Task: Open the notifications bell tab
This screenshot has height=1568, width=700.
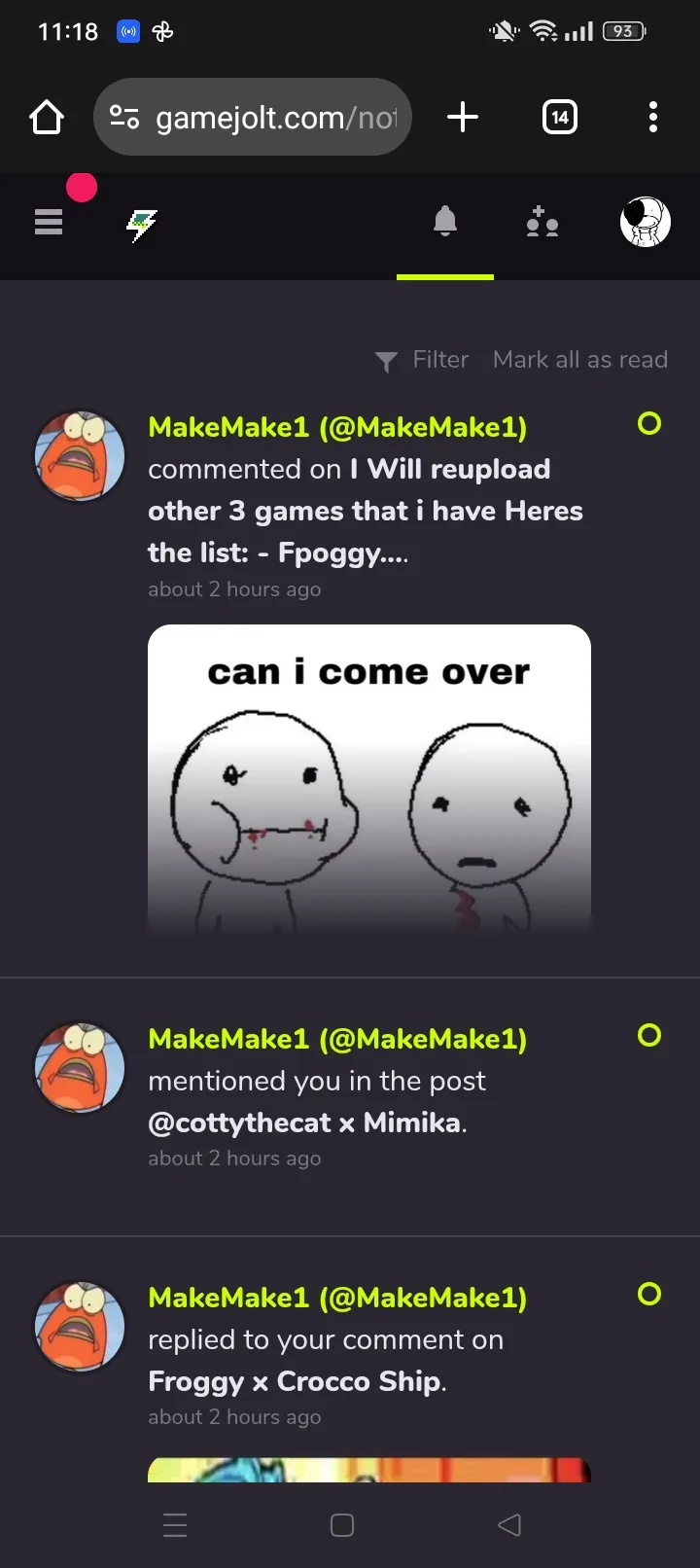Action: point(445,223)
